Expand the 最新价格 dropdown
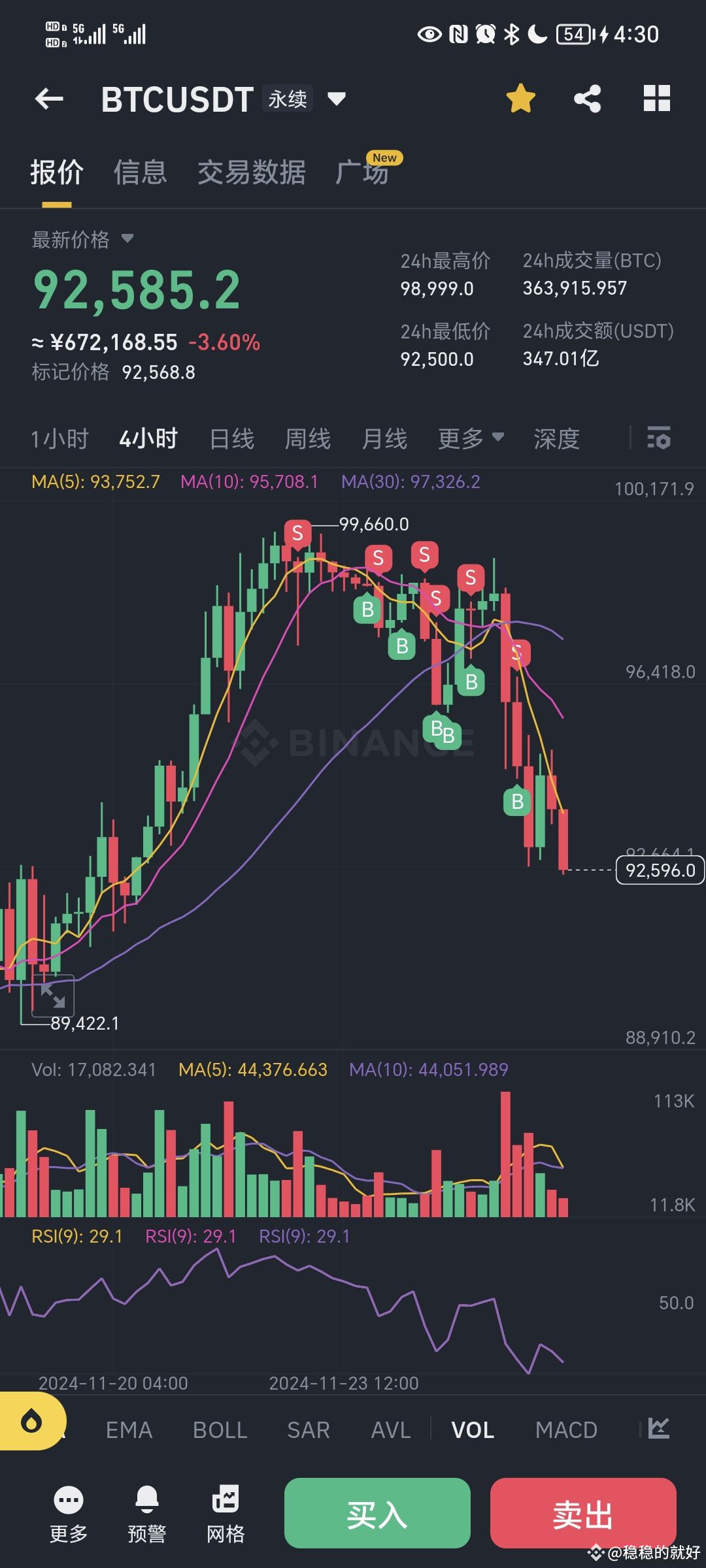706x1568 pixels. tap(127, 240)
